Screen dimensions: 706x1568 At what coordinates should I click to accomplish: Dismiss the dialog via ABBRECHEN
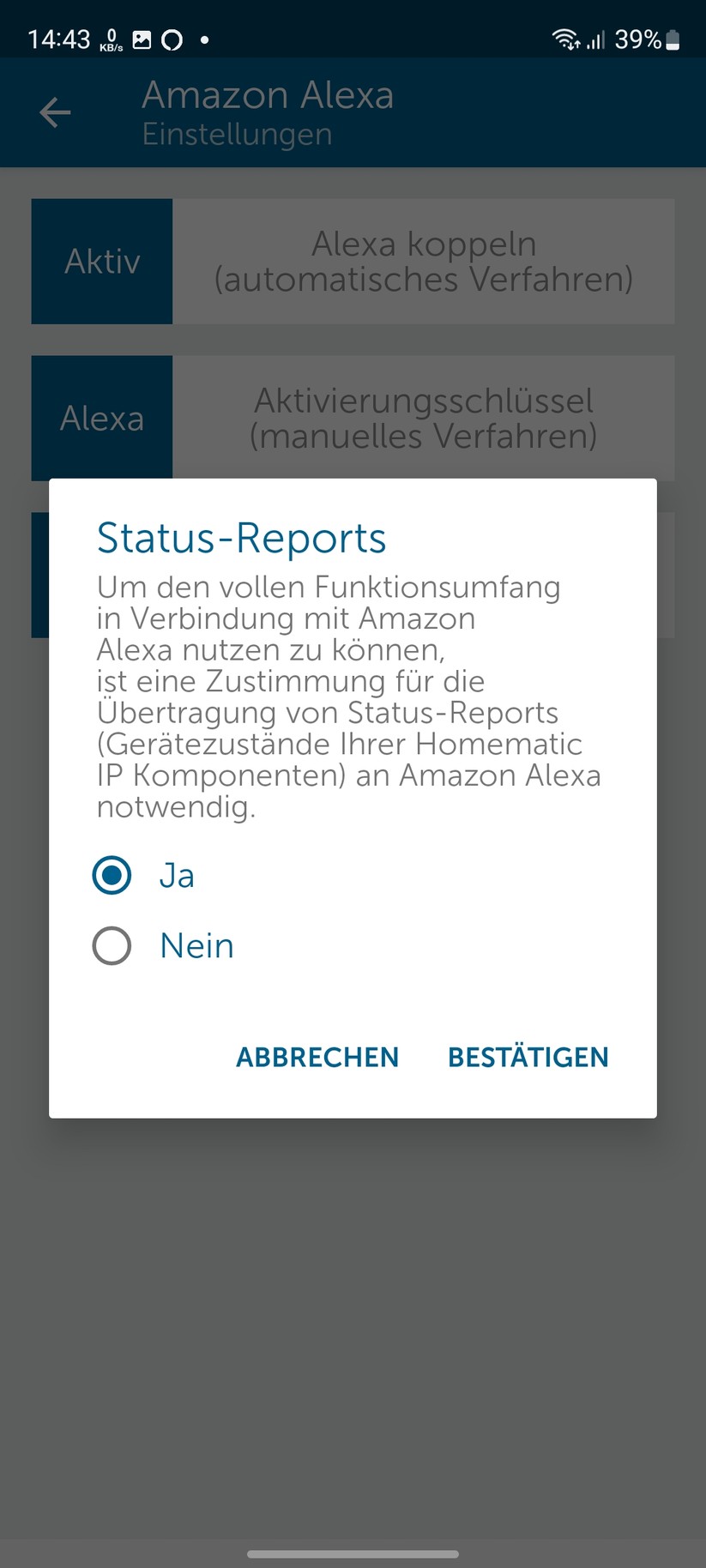pos(317,1057)
